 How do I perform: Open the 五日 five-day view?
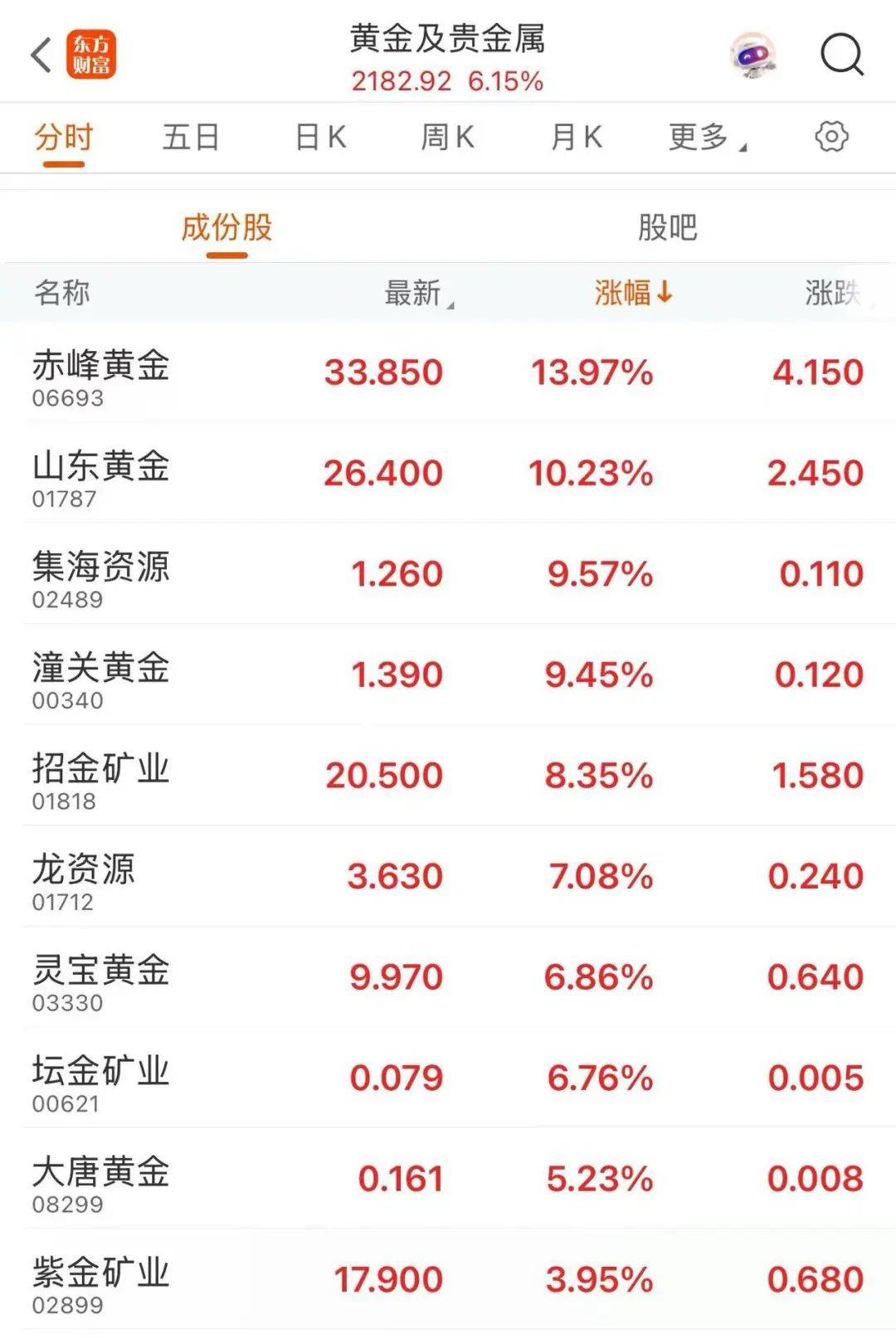coord(189,135)
